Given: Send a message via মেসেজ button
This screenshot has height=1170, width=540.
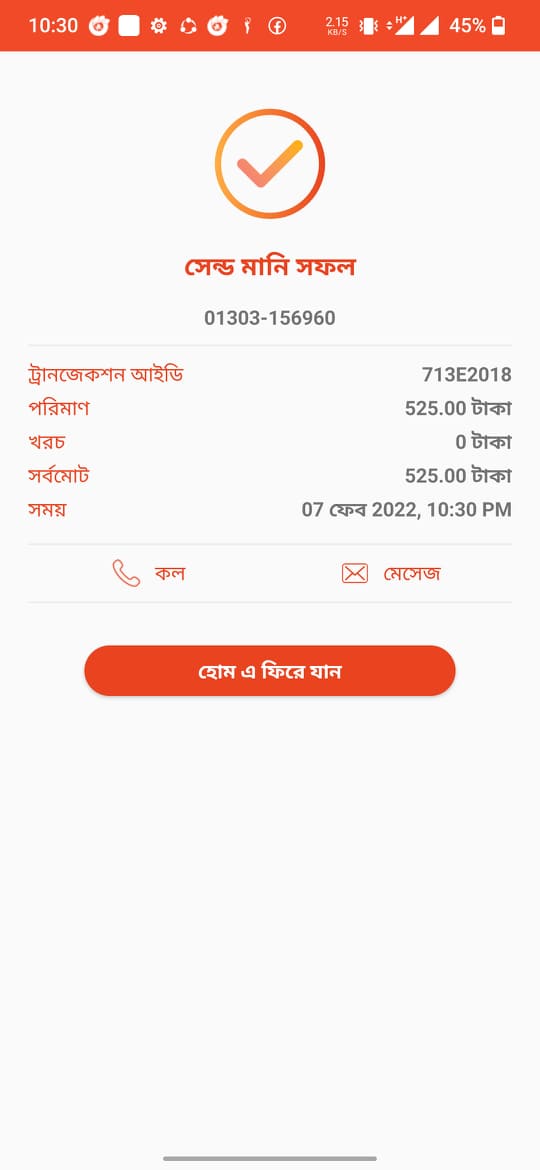Looking at the screenshot, I should (391, 573).
